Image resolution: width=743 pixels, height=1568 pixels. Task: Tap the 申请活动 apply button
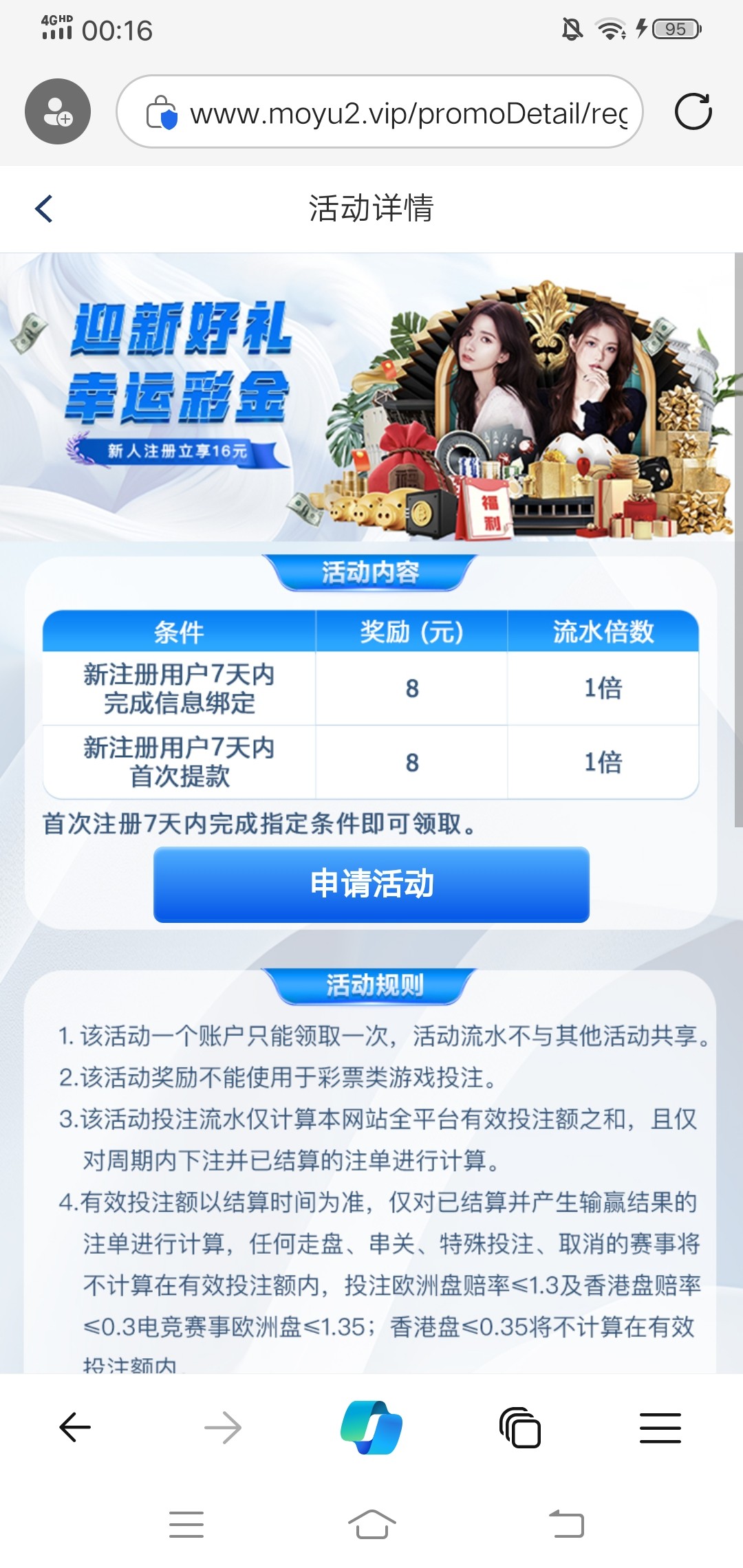point(371,884)
